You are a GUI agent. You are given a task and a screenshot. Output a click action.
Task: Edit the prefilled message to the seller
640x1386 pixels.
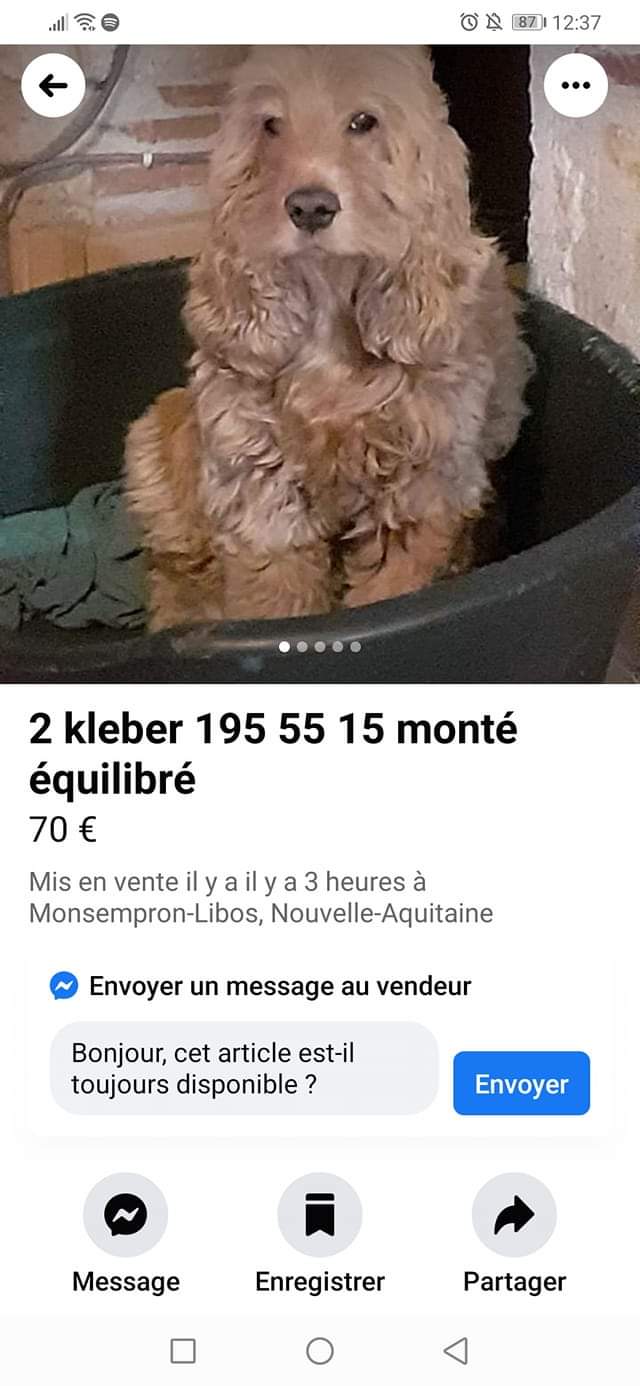pos(244,1068)
